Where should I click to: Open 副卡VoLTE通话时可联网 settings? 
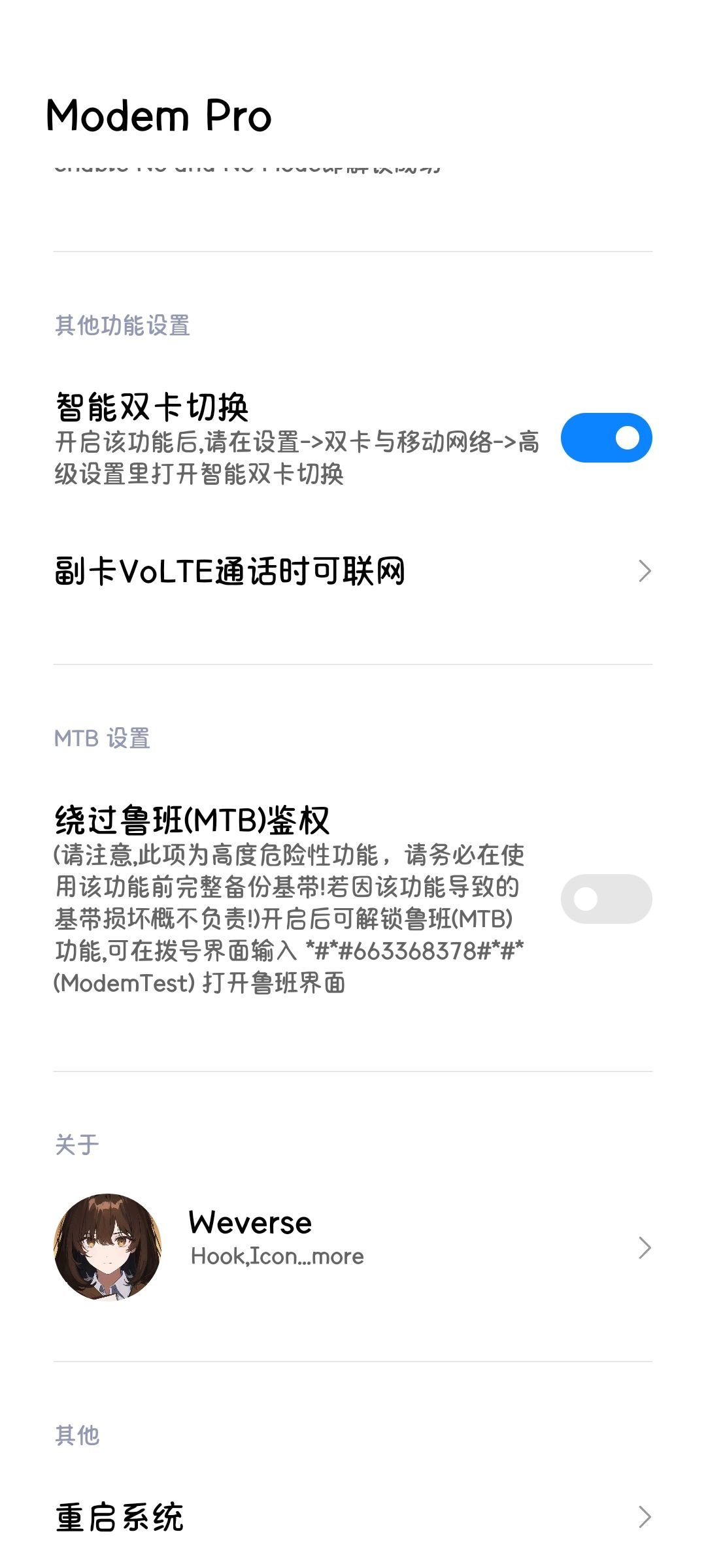353,571
